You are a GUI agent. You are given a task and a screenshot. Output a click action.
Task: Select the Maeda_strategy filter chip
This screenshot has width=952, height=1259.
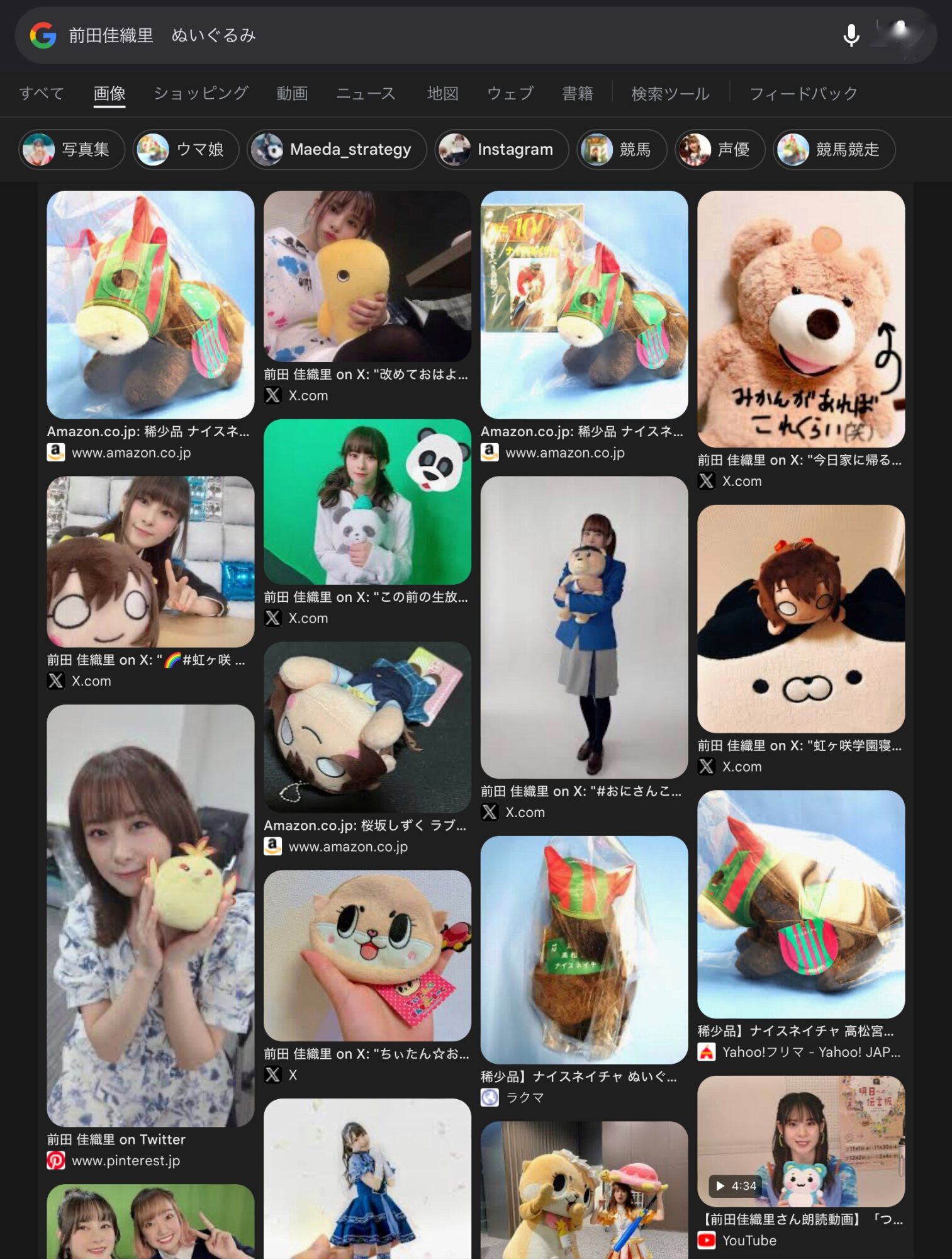click(337, 149)
